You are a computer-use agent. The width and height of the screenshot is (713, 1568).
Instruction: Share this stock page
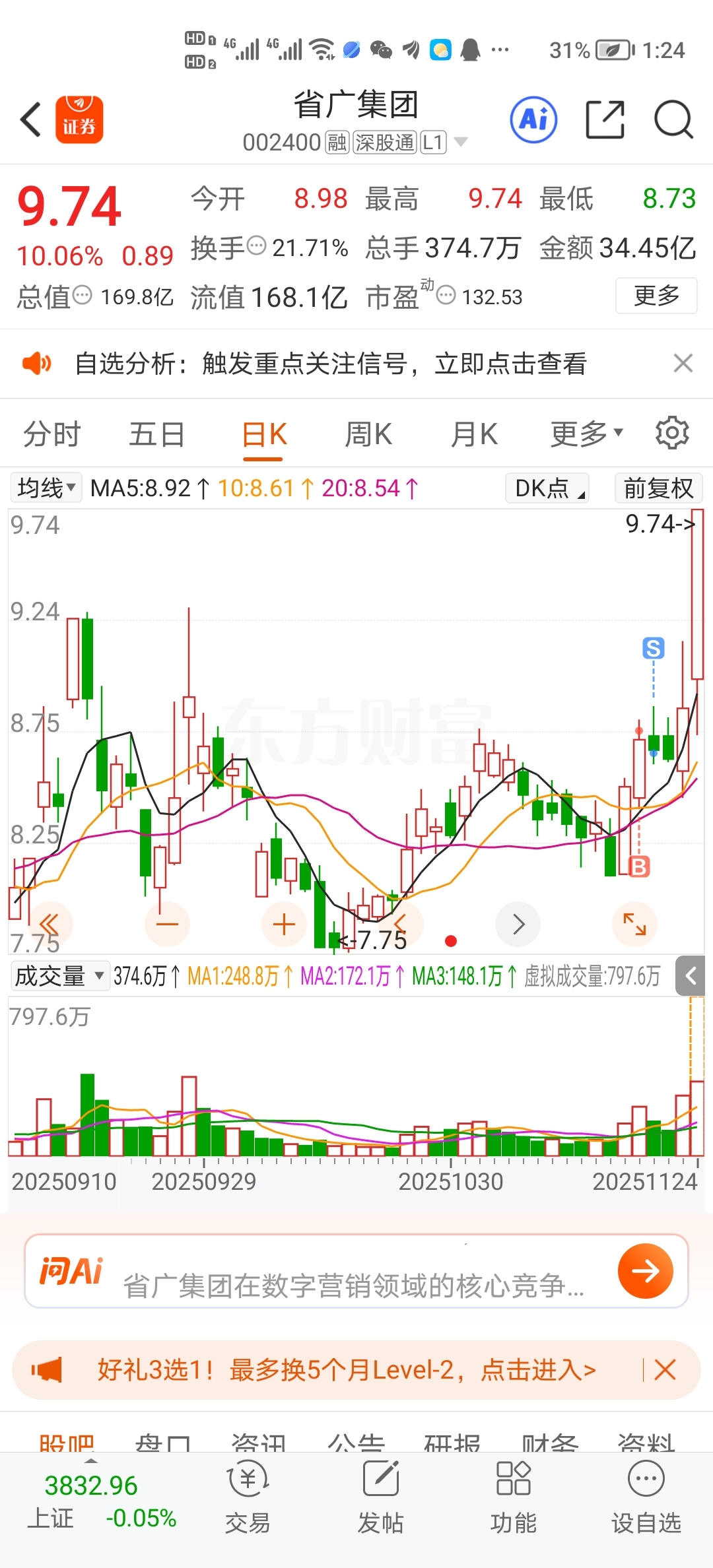(605, 120)
